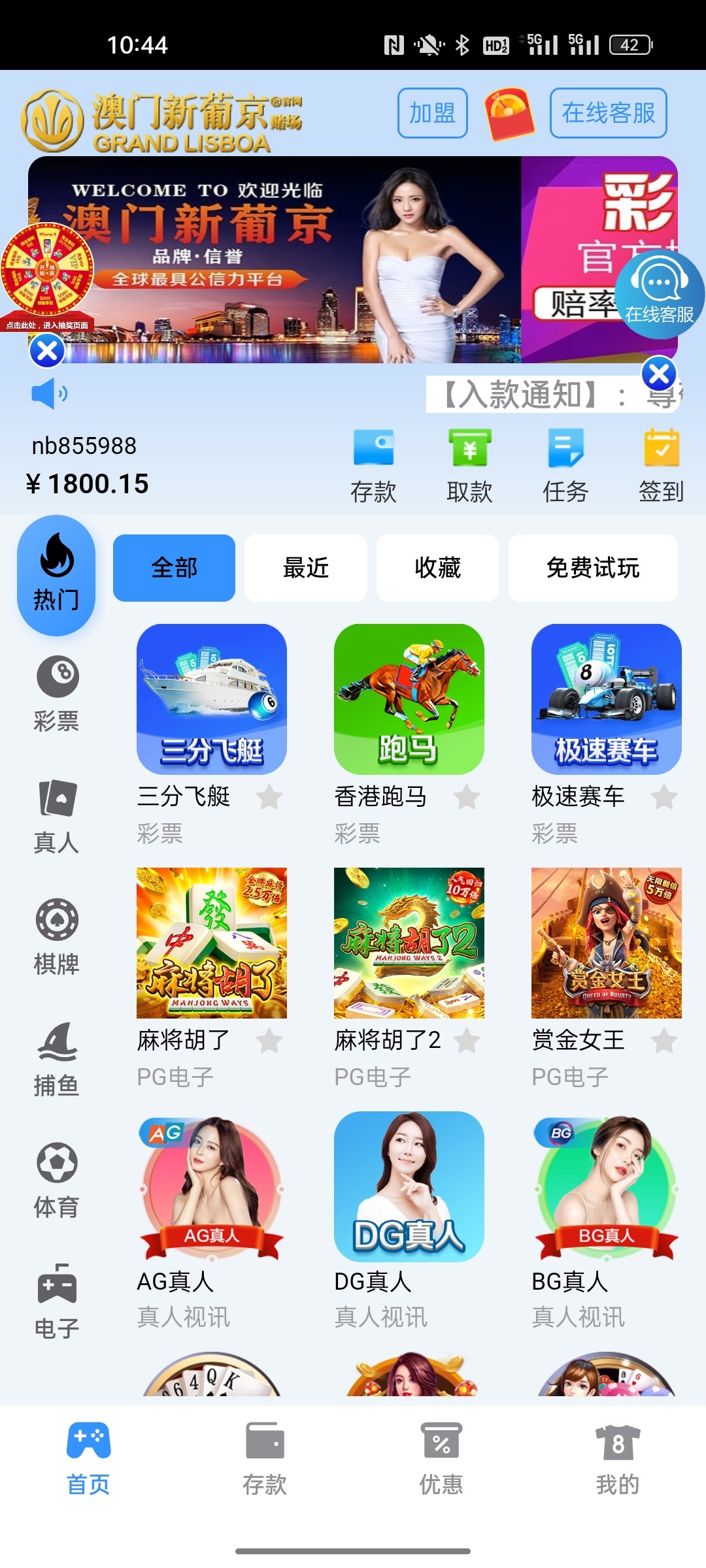Open the DG真人 live casino thumbnail
This screenshot has width=706, height=1568.
(x=409, y=1186)
